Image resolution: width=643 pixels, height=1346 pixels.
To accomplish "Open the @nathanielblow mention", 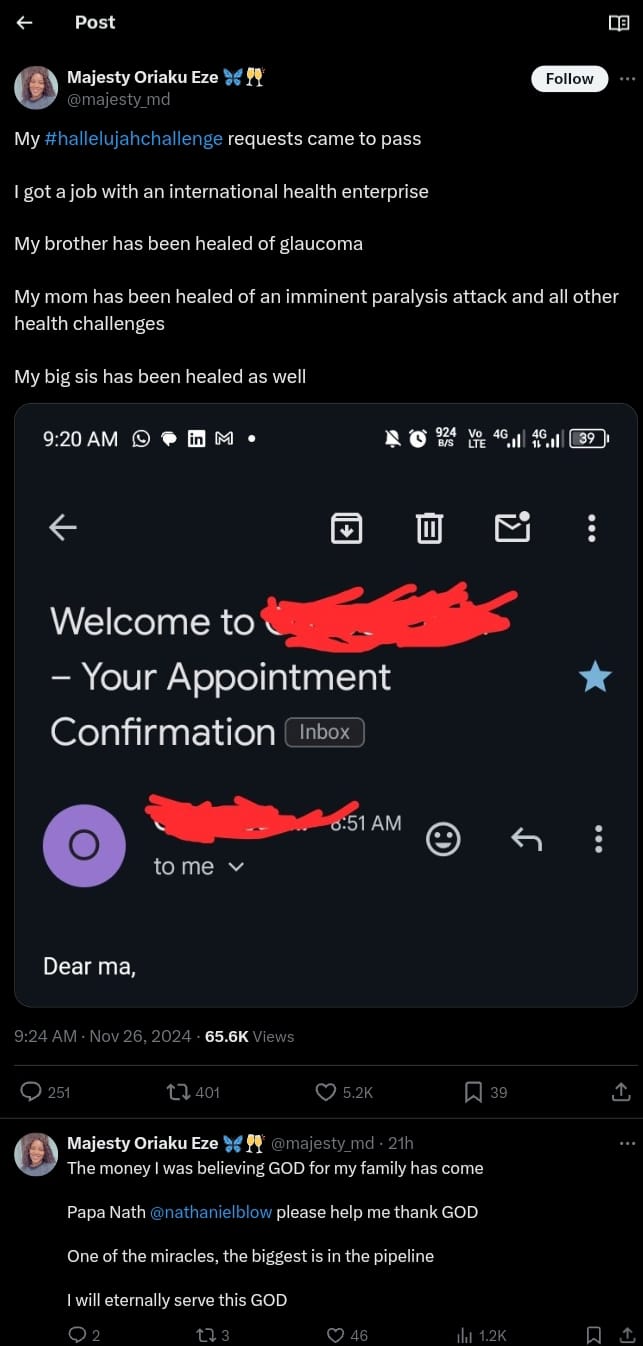I will tap(210, 1212).
